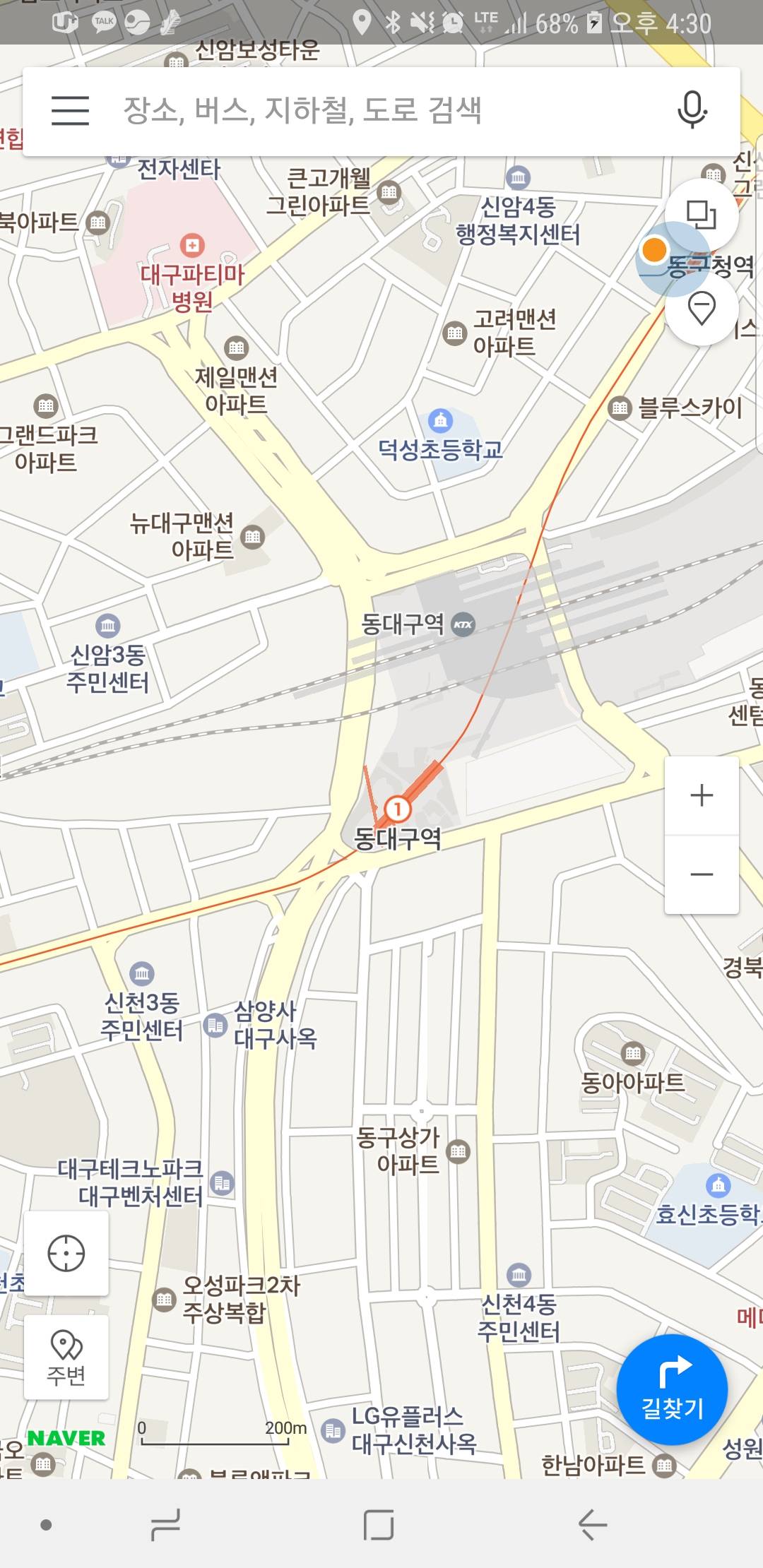Zoom out with the minus button
The width and height of the screenshot is (763, 1568).
pyautogui.click(x=702, y=874)
